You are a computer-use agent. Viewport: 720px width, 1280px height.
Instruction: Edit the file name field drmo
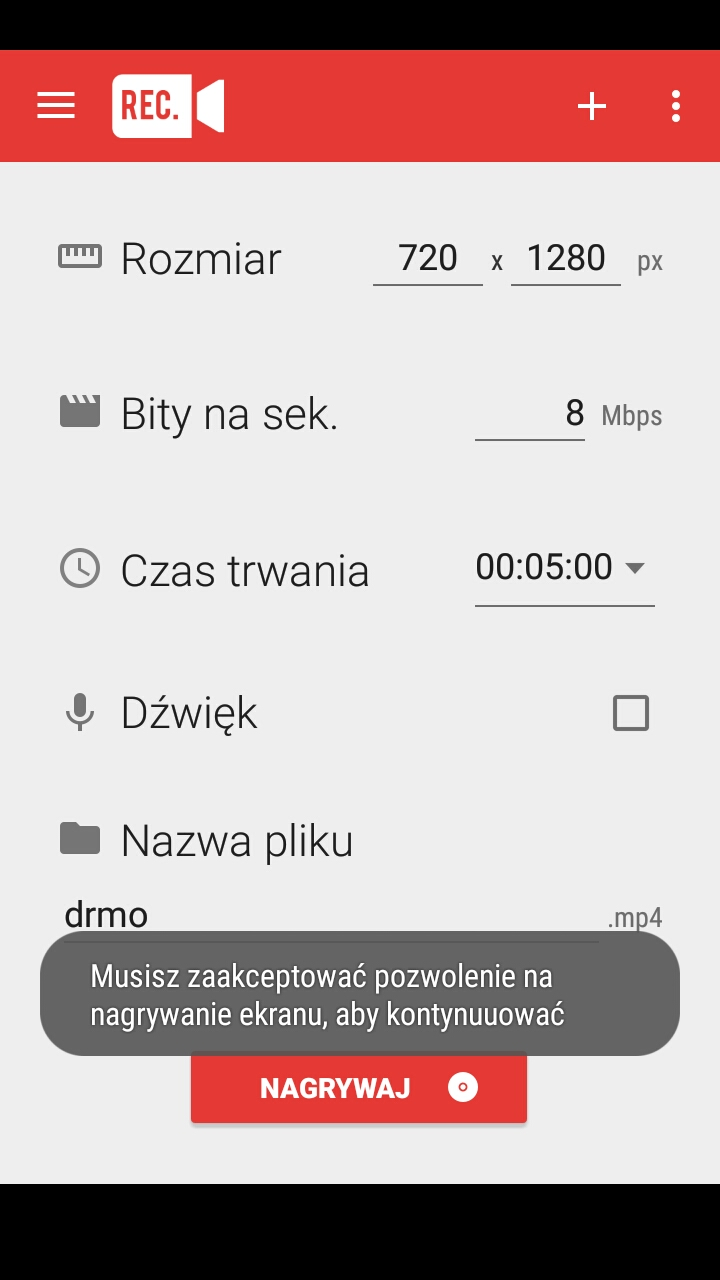(330, 915)
